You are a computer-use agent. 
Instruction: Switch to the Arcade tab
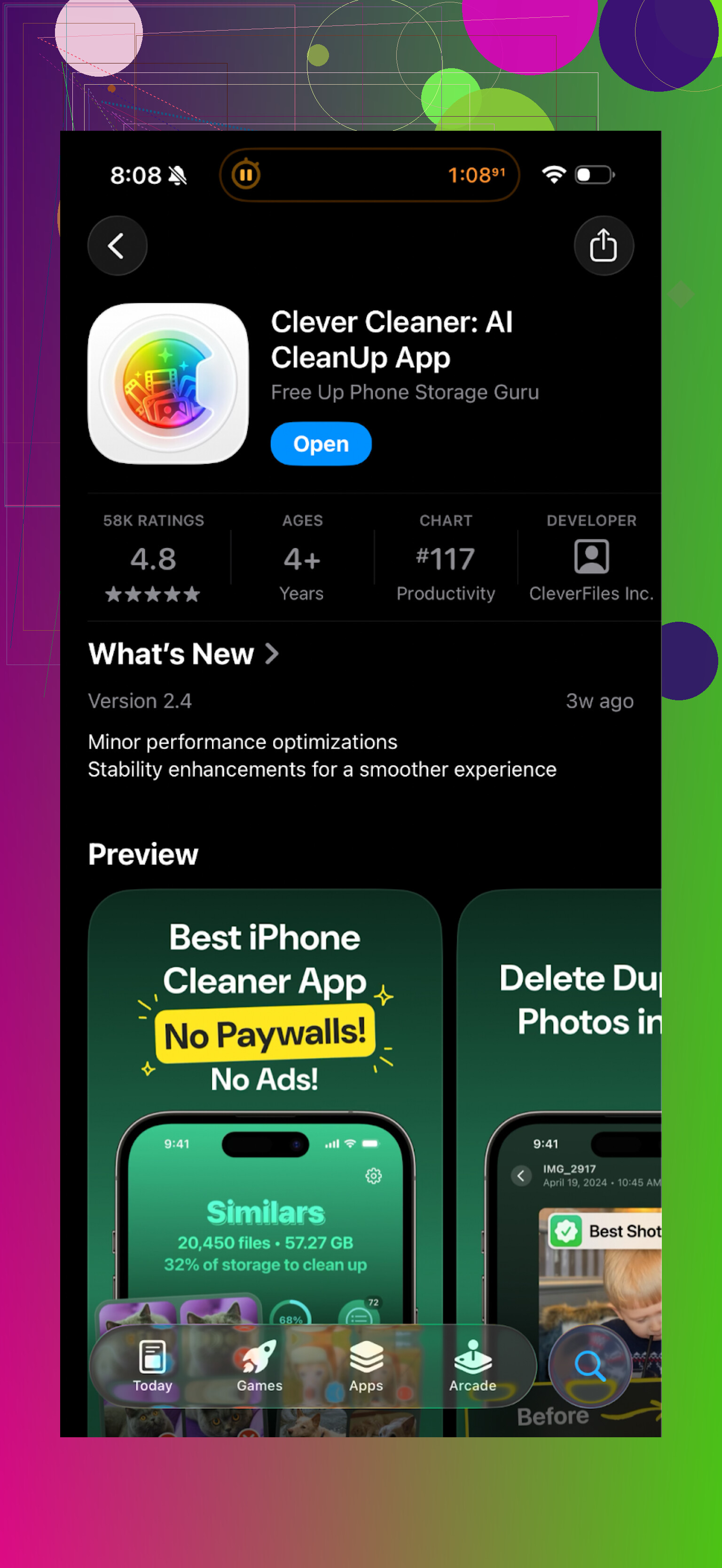pyautogui.click(x=472, y=1366)
